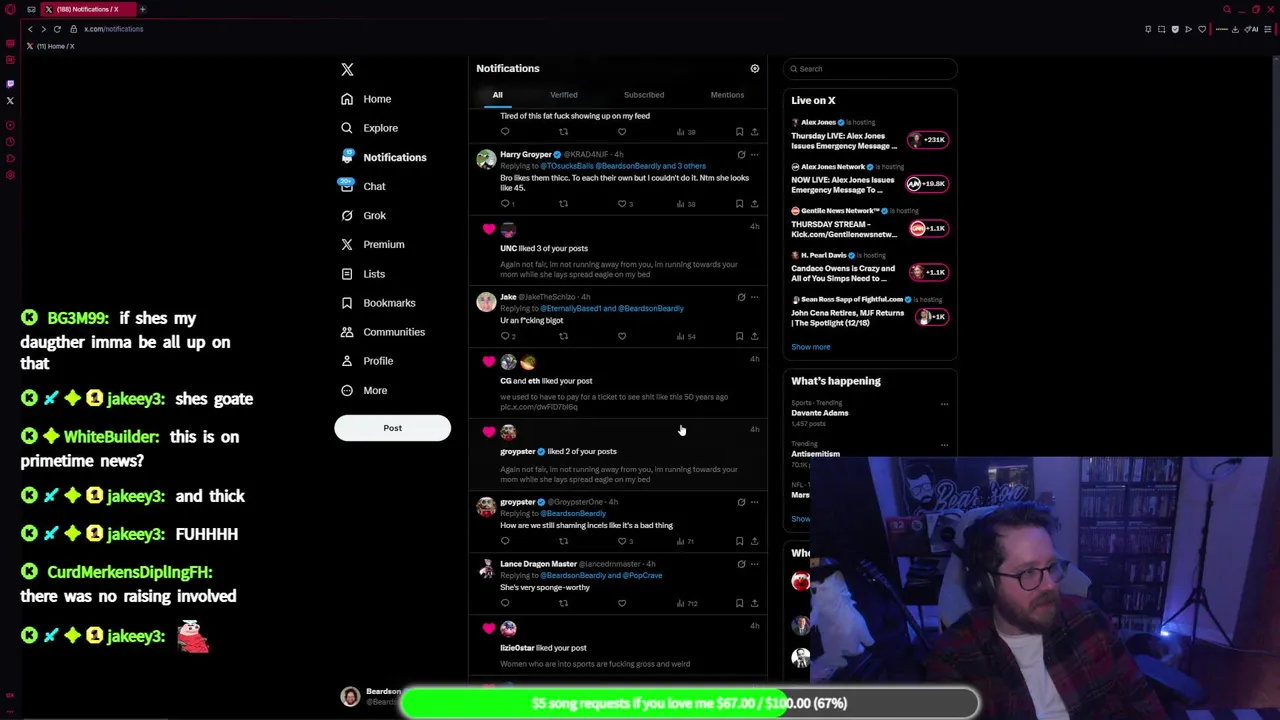Open Communities

click(393, 332)
